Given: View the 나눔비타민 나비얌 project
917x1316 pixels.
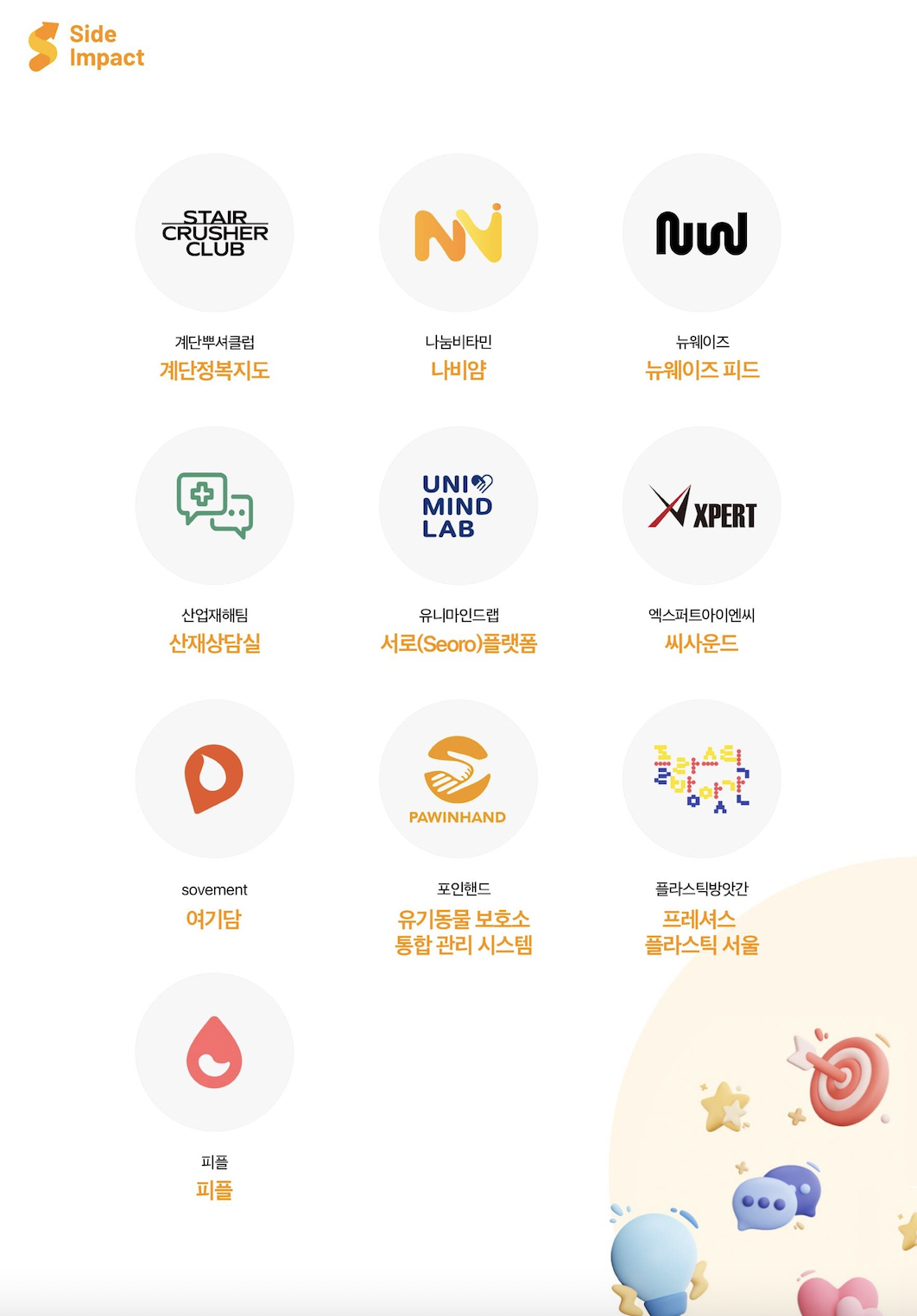Looking at the screenshot, I should point(458,233).
